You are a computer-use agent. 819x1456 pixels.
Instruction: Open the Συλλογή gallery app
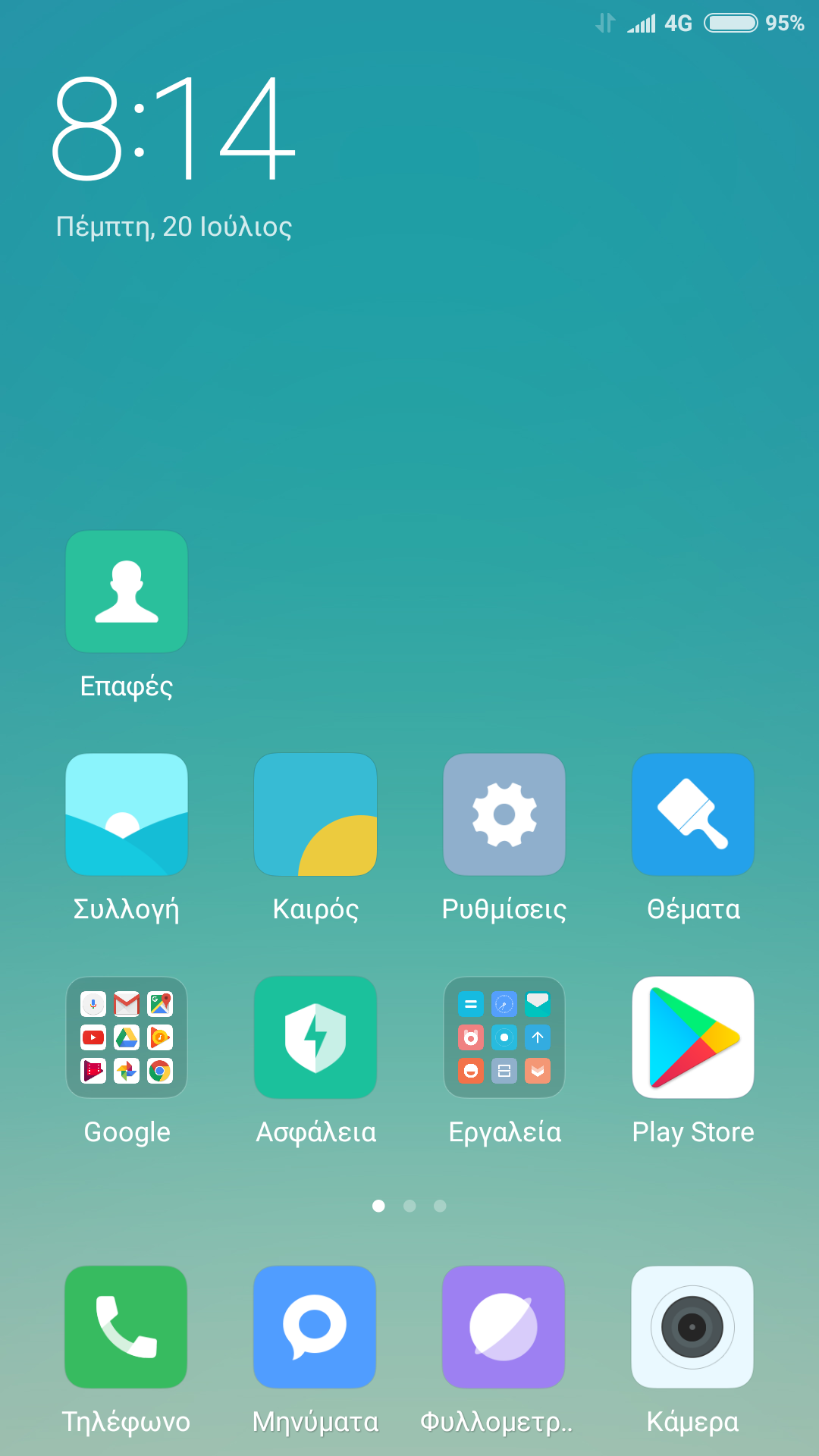tap(127, 814)
